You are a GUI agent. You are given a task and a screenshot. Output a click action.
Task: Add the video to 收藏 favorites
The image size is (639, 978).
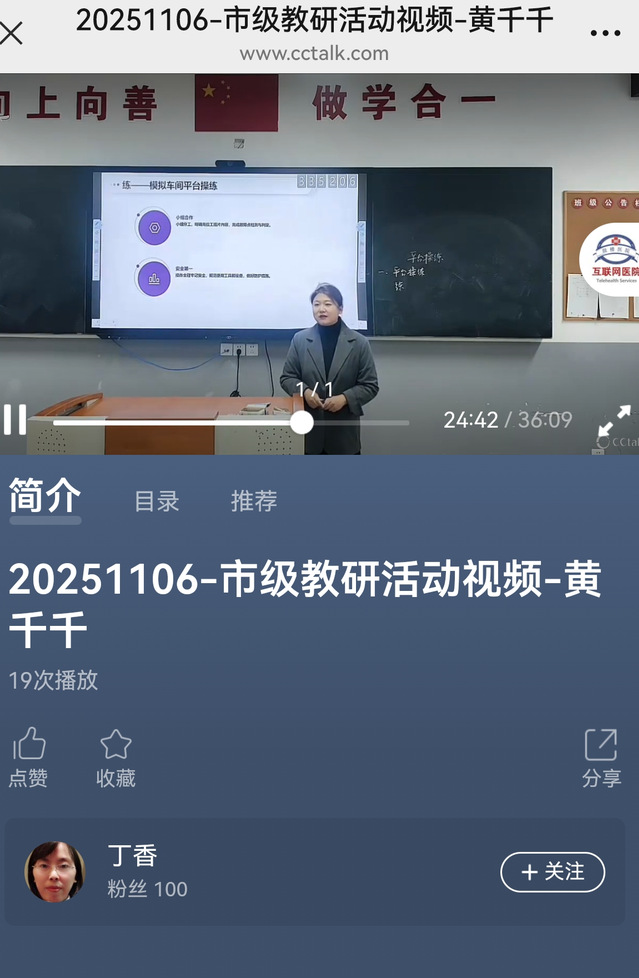point(115,757)
